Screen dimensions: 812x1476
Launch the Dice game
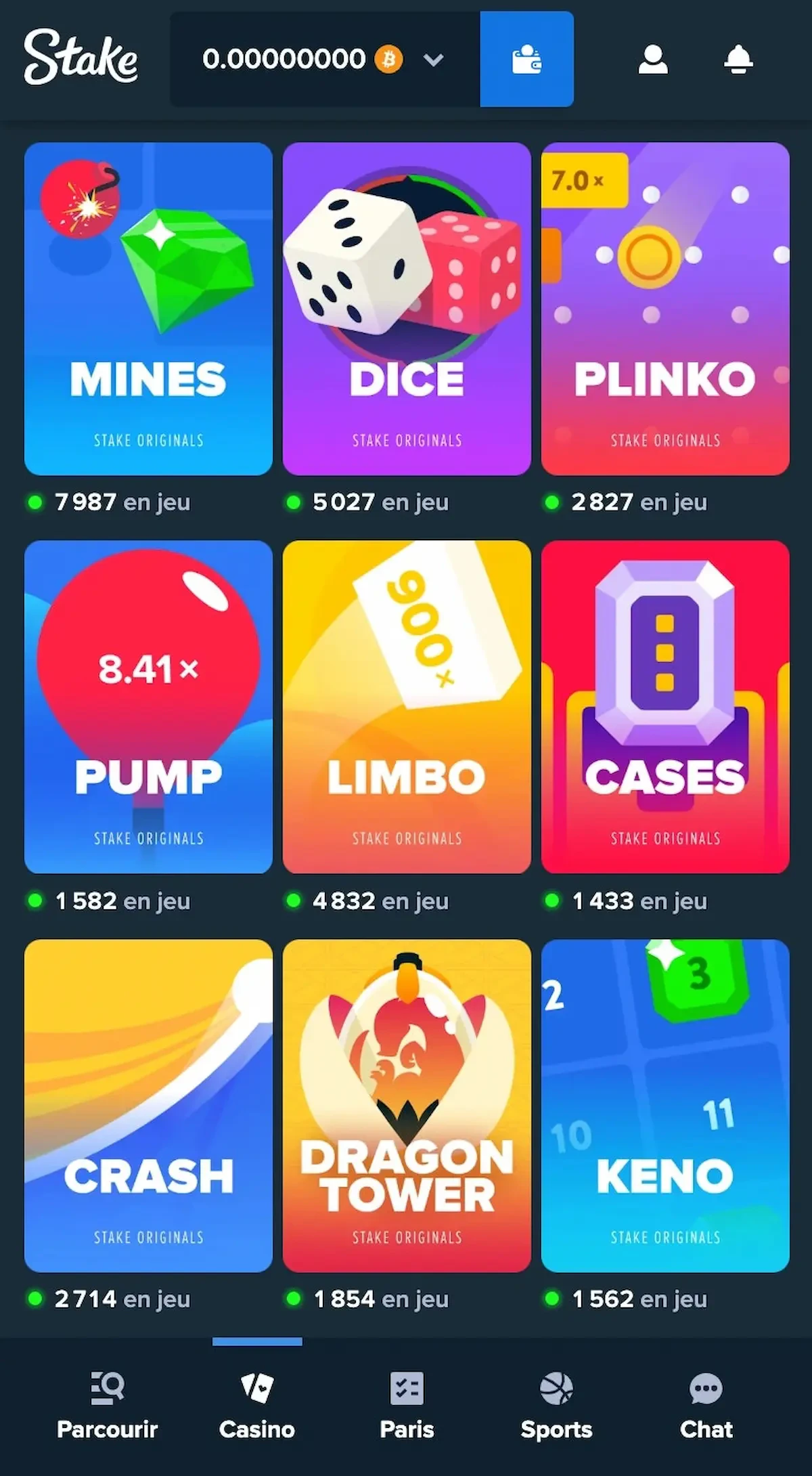407,309
